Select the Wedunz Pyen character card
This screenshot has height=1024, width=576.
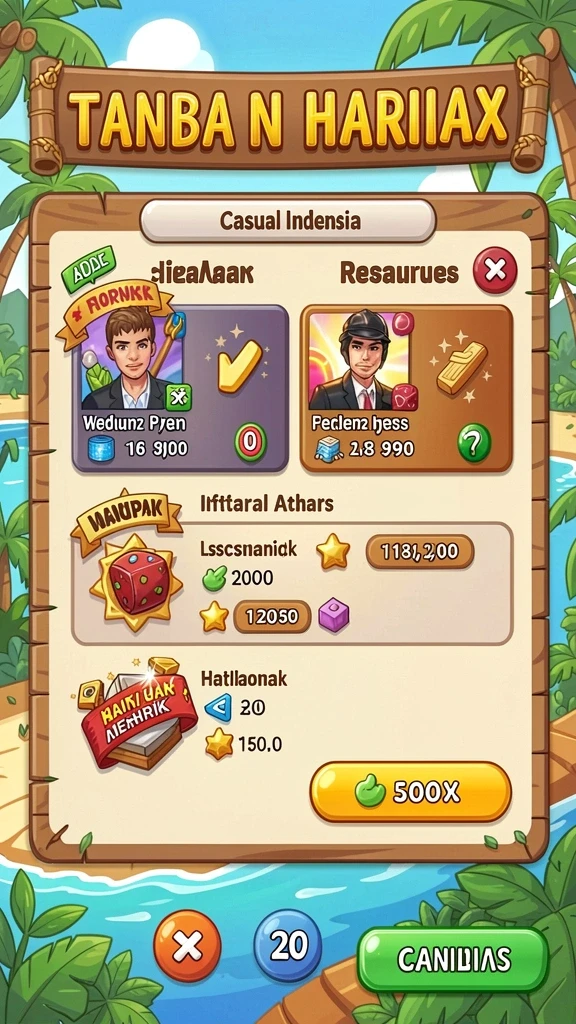click(180, 388)
